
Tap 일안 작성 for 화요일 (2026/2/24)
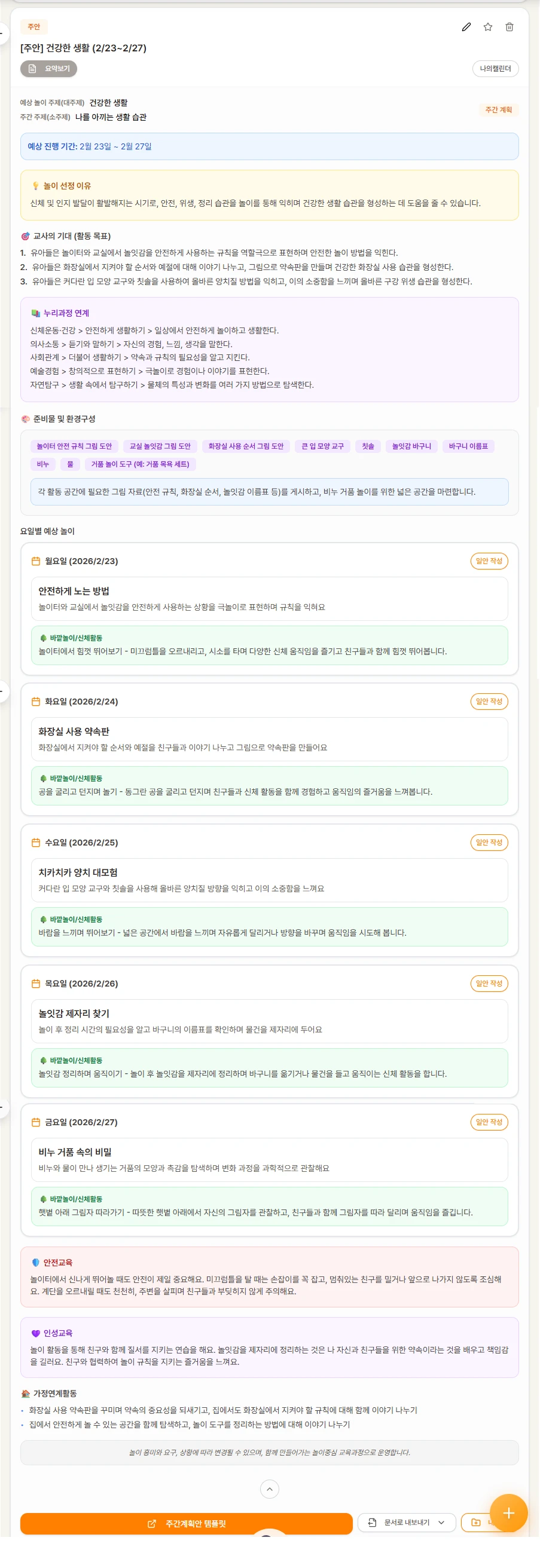pyautogui.click(x=489, y=701)
